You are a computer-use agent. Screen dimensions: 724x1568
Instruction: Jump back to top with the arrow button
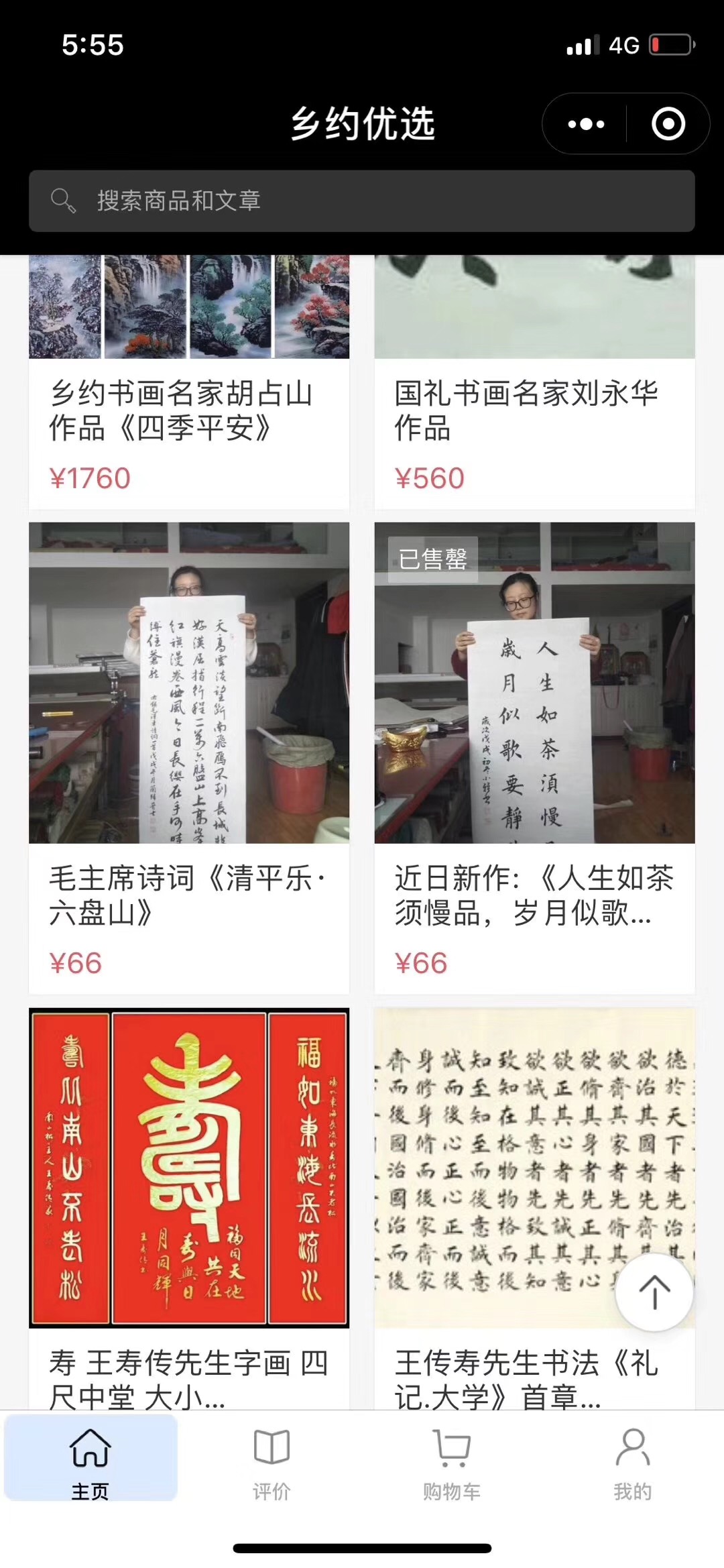[654, 1292]
